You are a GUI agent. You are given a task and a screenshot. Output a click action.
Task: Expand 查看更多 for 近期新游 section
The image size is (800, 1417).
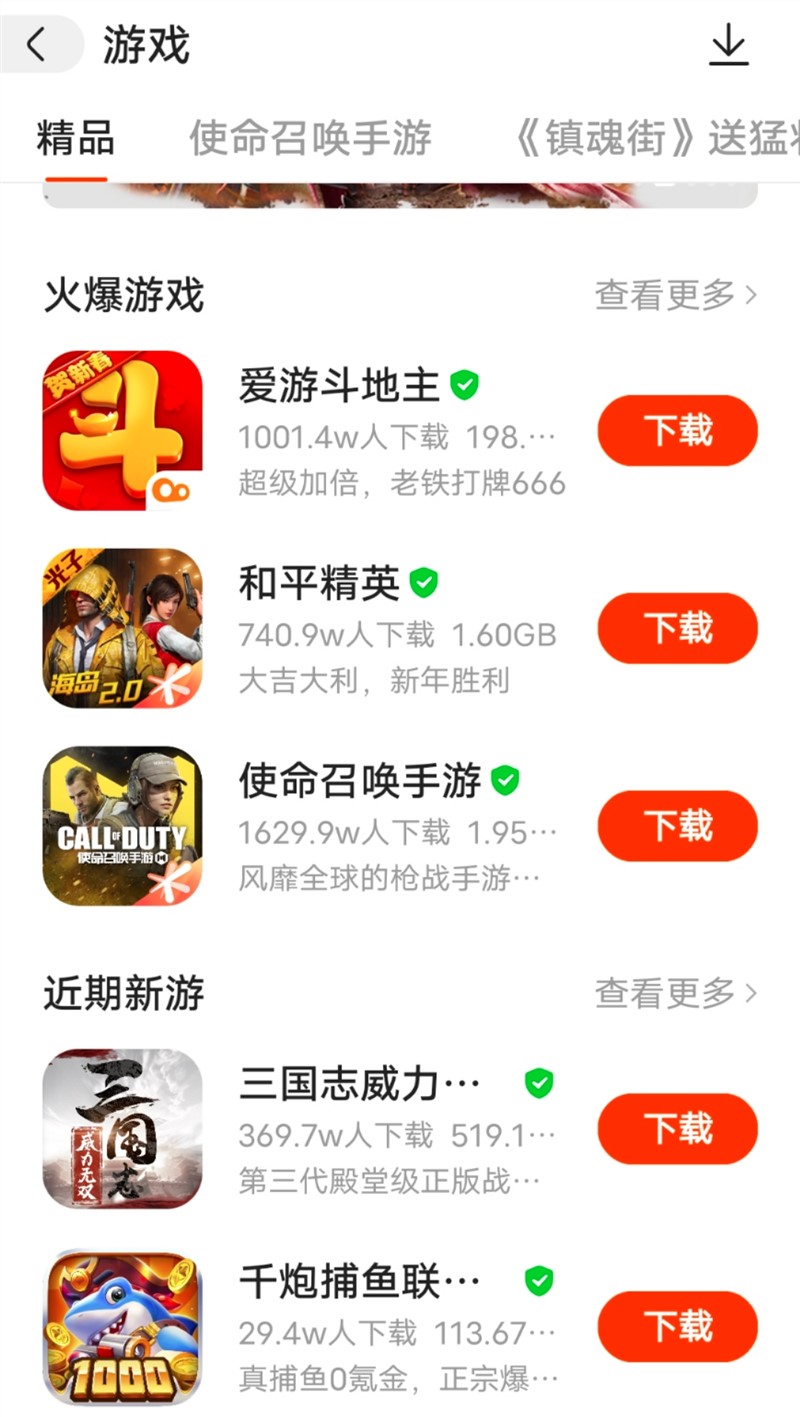click(x=662, y=994)
